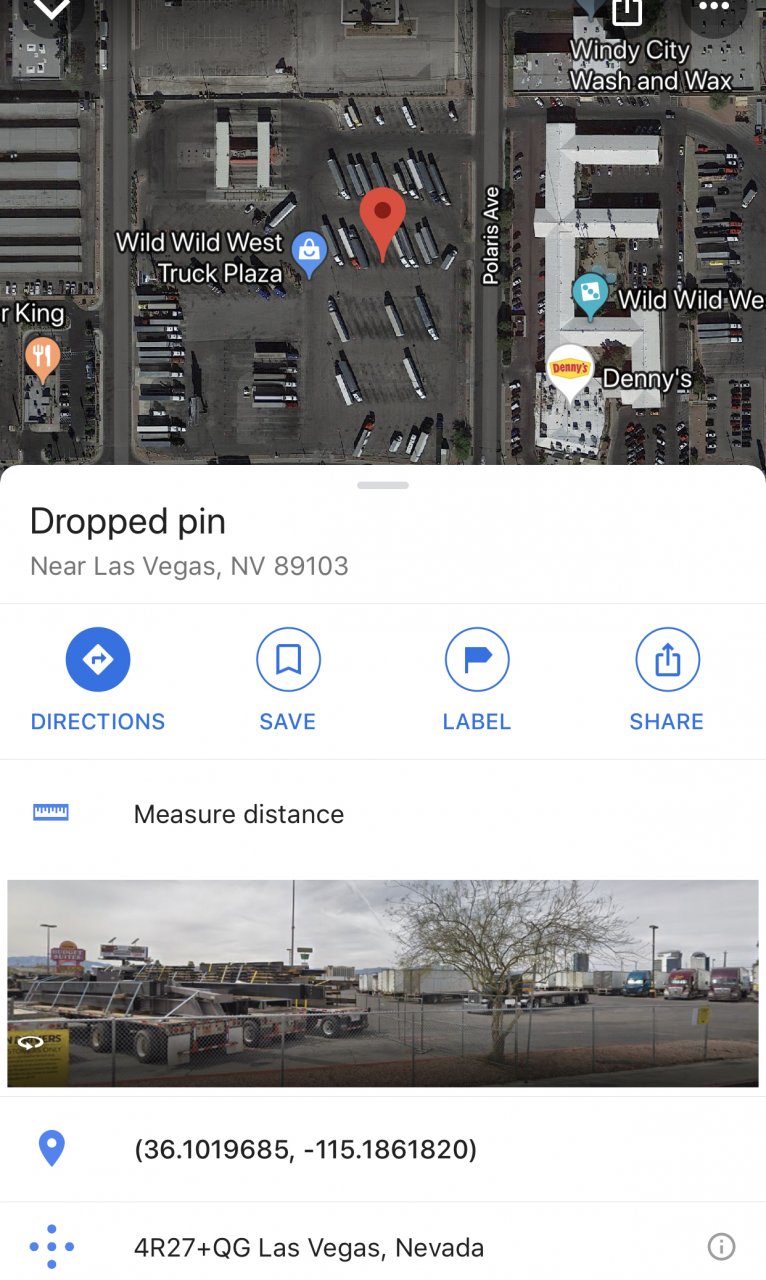The height and width of the screenshot is (1280, 766).
Task: Tap the coordinates row
Action: (x=305, y=1150)
